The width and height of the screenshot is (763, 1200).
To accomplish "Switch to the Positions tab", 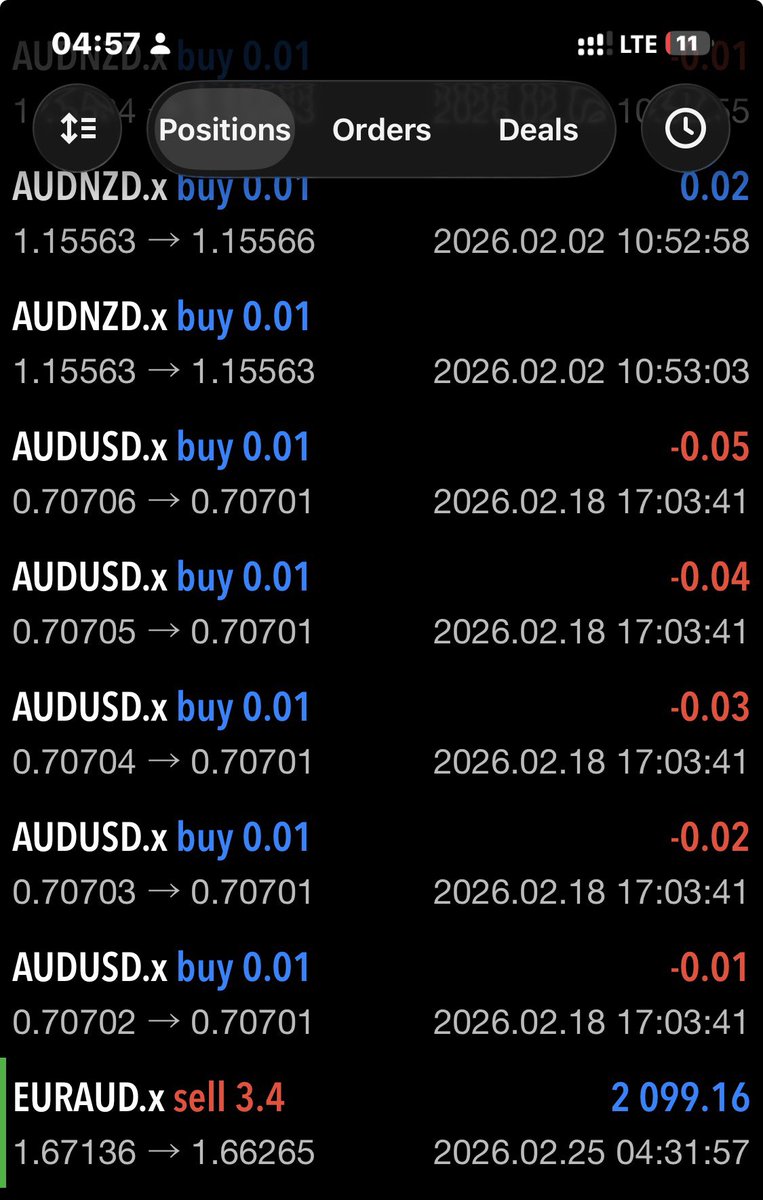I will (224, 130).
